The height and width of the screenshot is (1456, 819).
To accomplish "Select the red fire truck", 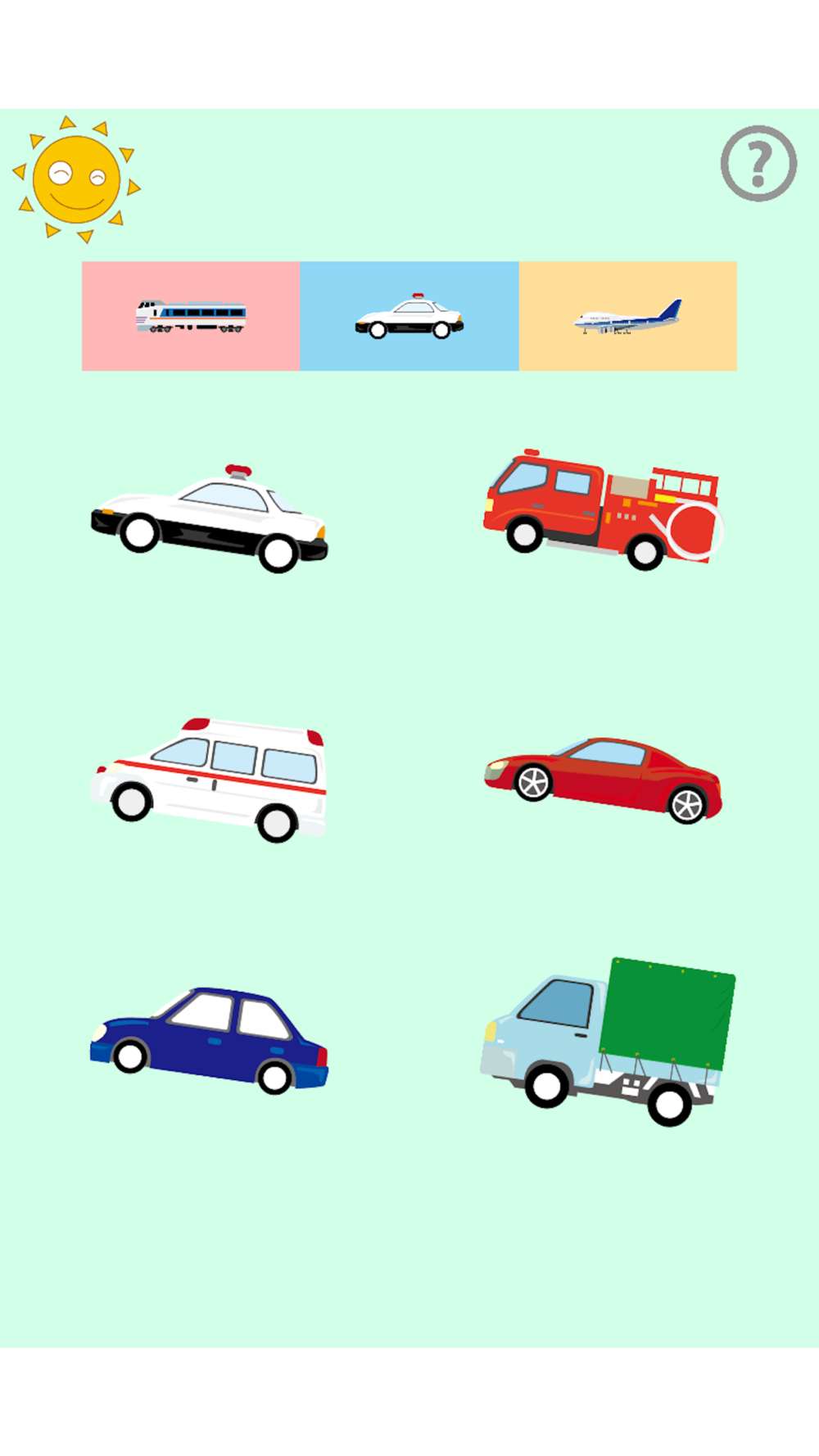I will point(604,509).
